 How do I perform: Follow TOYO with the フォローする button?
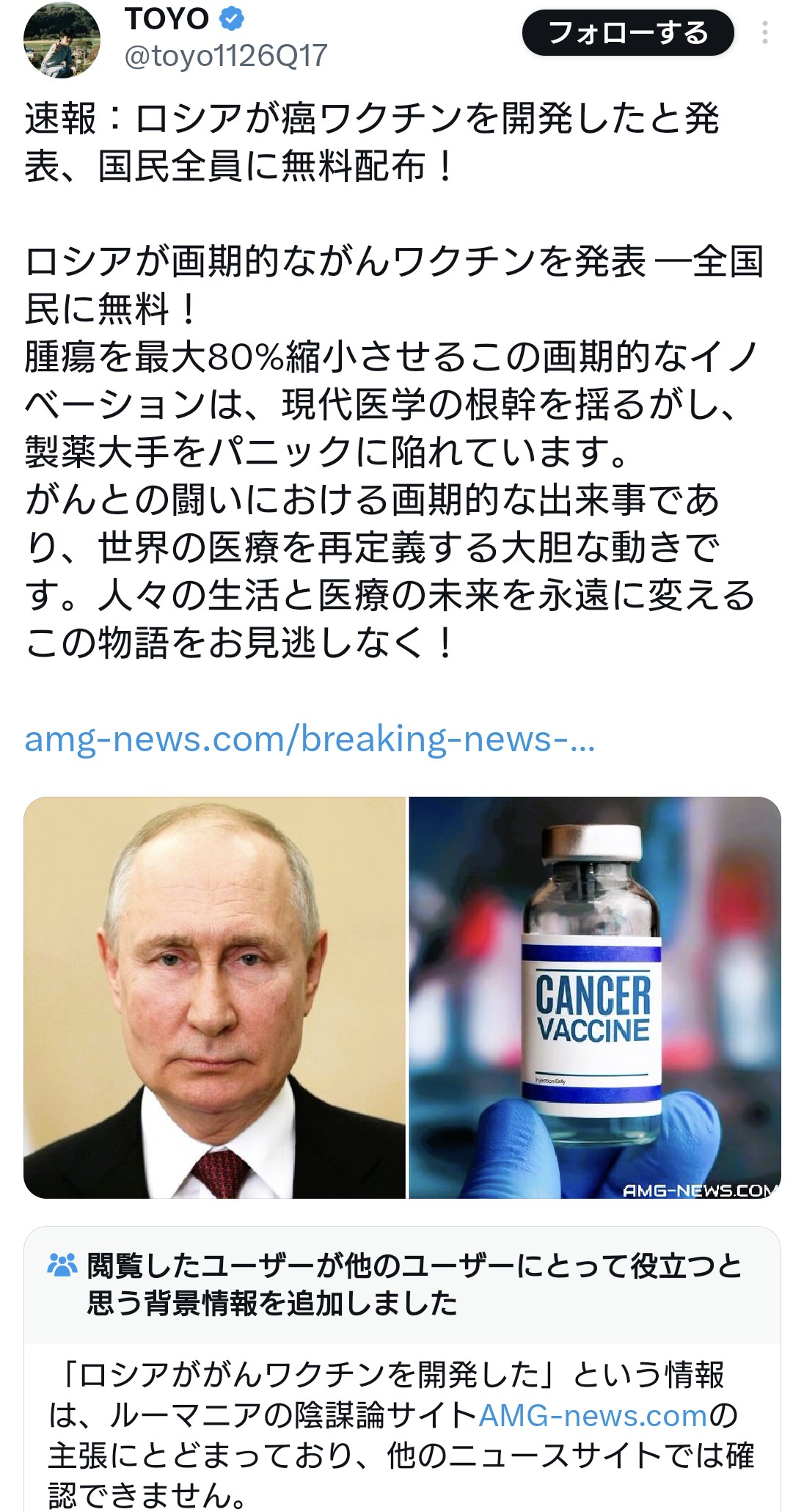628,33
